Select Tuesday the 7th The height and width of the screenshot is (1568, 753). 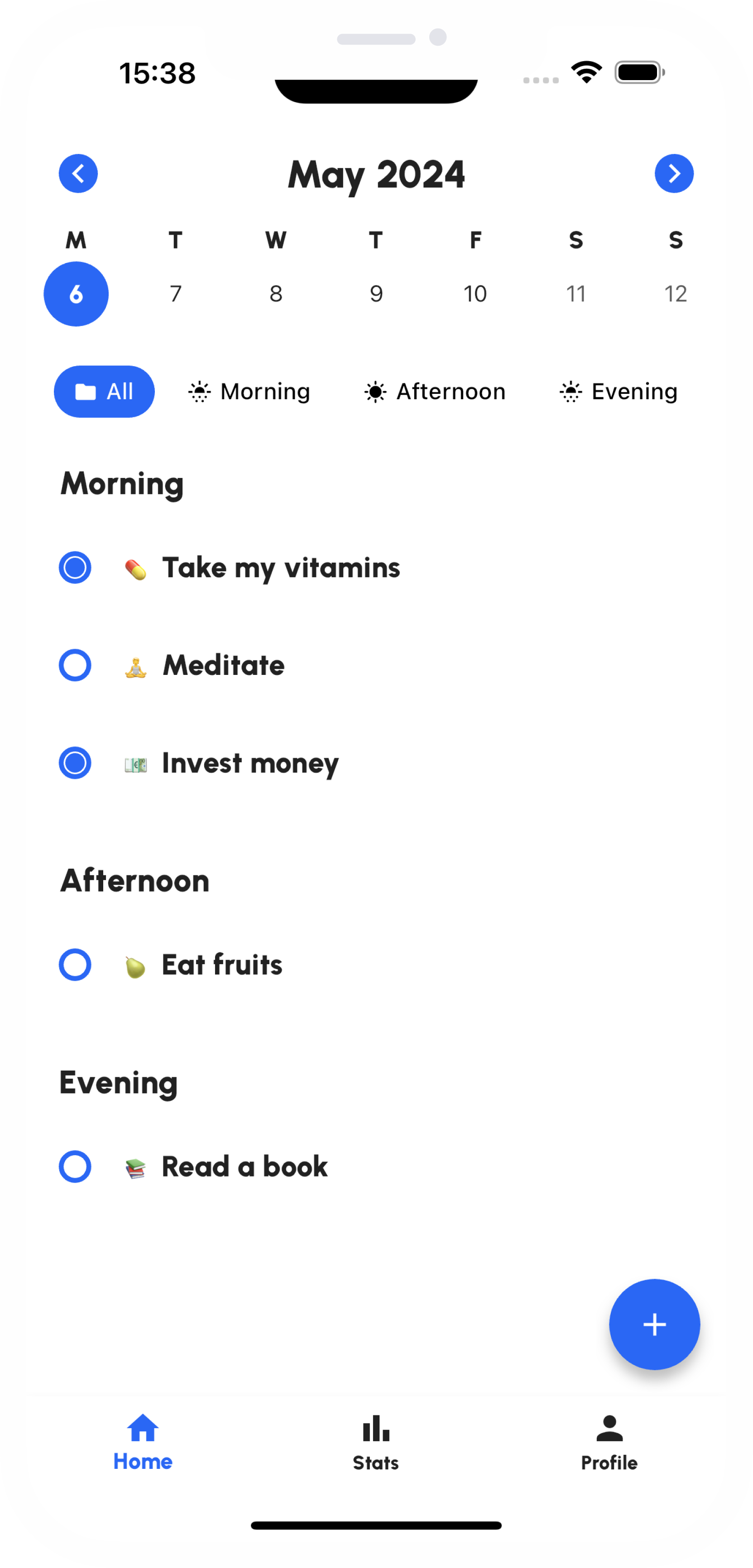click(176, 294)
